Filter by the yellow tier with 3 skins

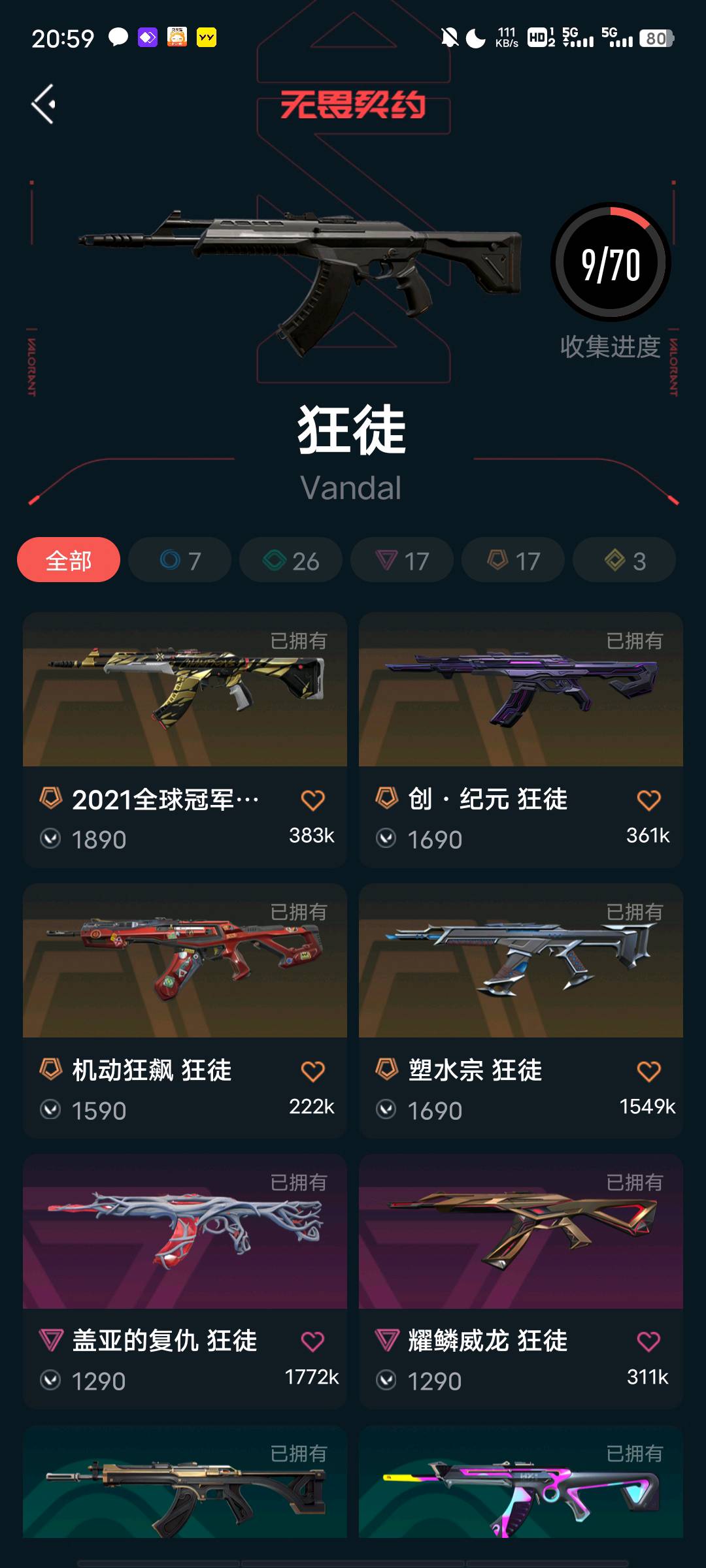624,561
